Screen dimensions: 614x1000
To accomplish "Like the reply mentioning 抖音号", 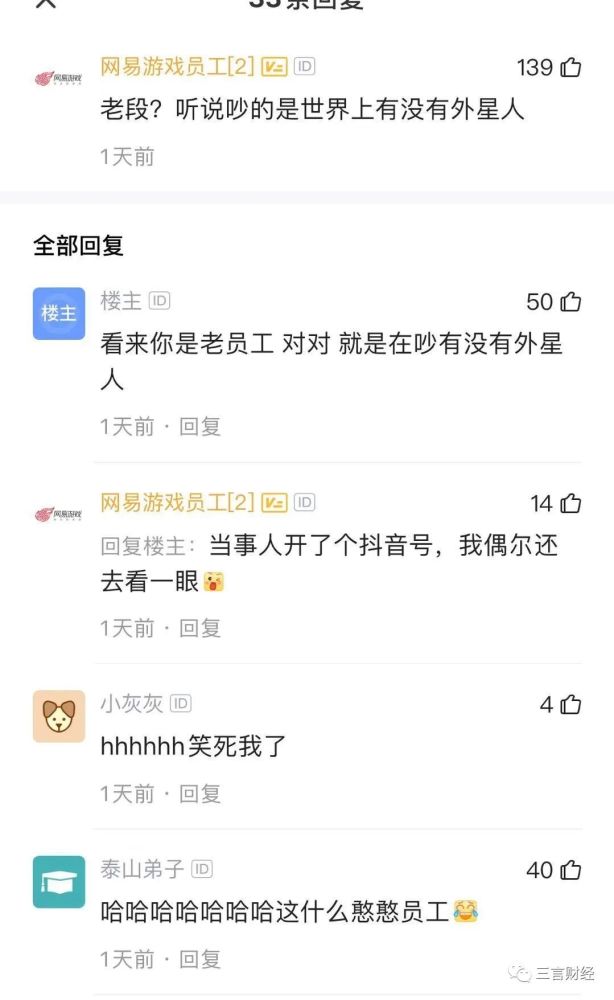I will click(571, 503).
